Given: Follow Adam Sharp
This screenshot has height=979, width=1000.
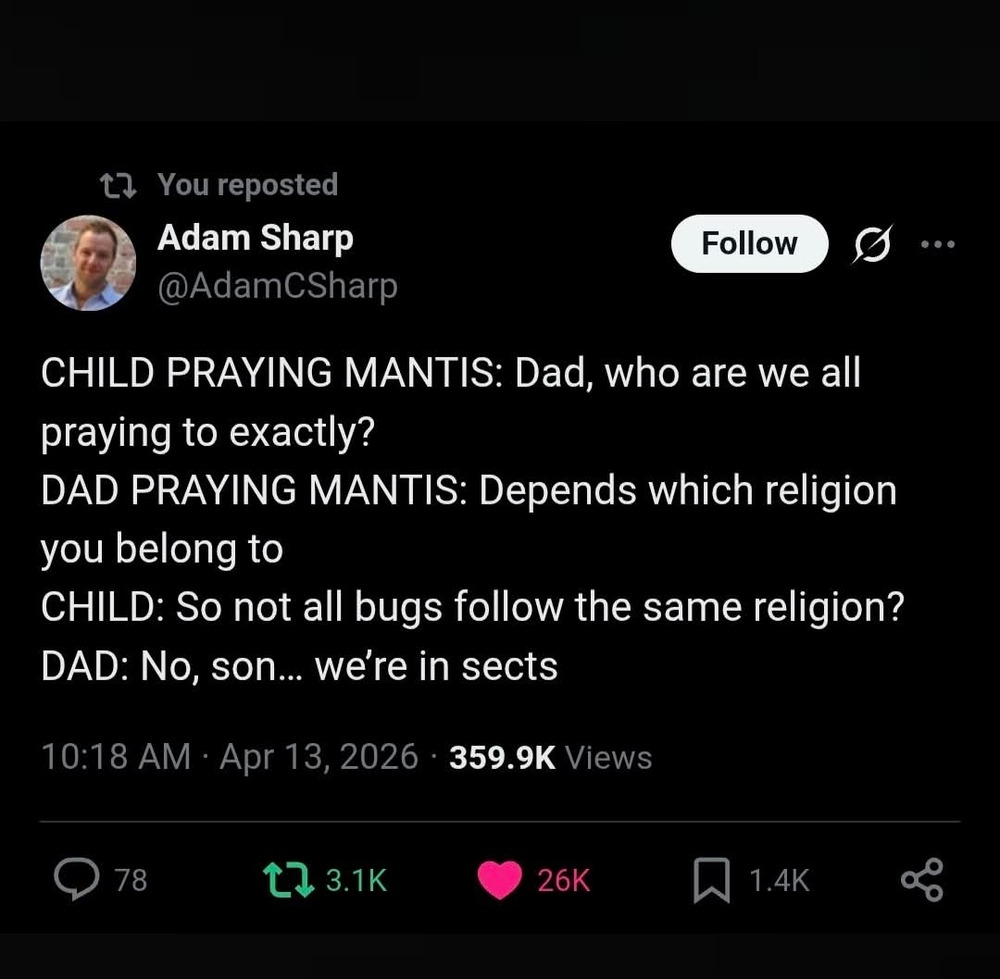Looking at the screenshot, I should [x=749, y=244].
